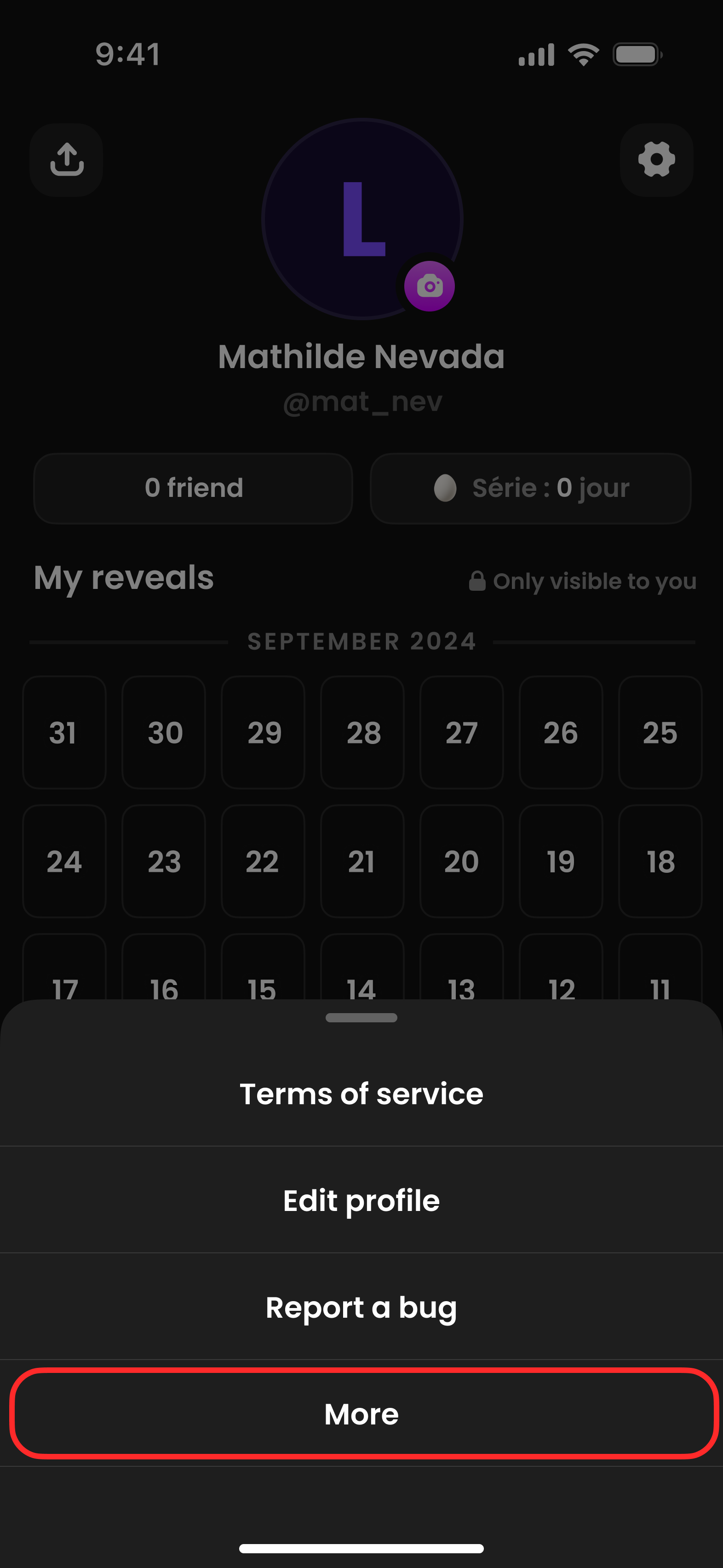Change profile photo with camera icon
The image size is (723, 1568).
pyautogui.click(x=430, y=286)
